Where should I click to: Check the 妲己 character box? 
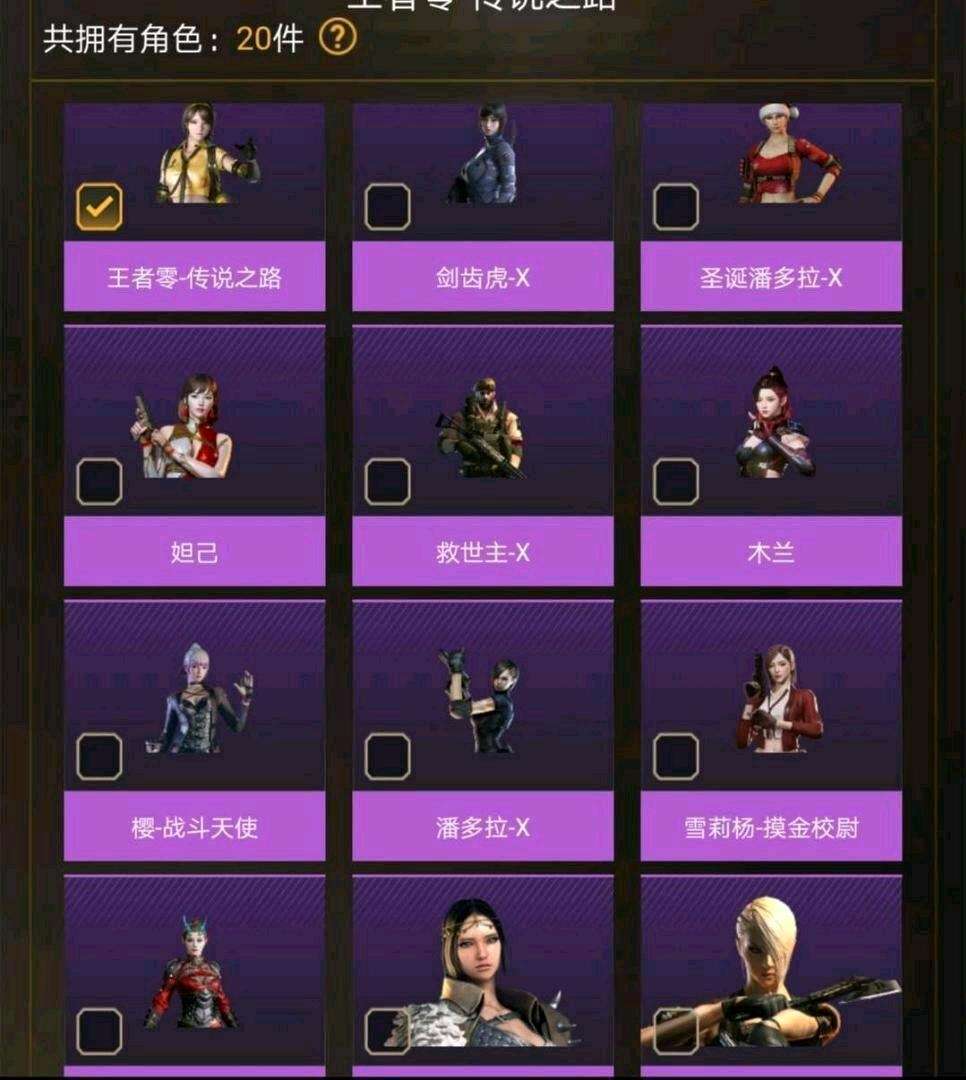pos(100,481)
